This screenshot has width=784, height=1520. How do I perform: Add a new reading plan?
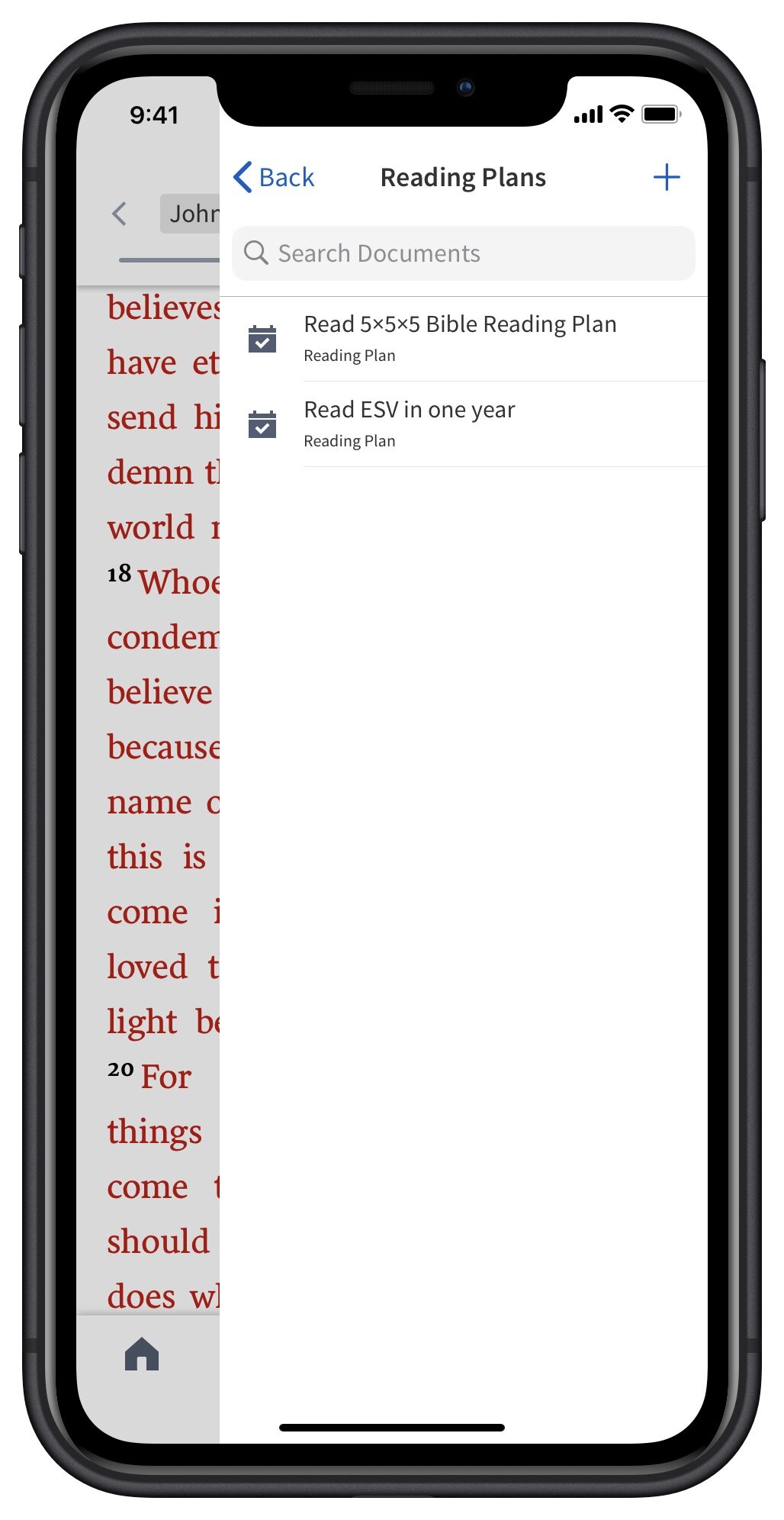667,177
